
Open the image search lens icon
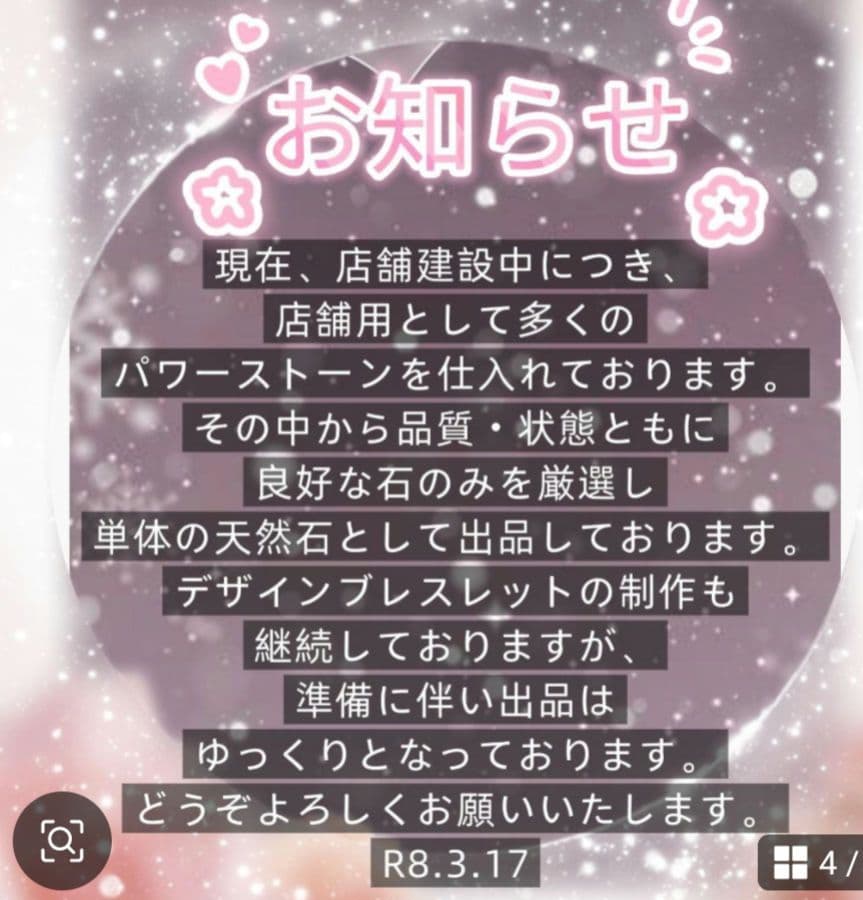tap(62, 841)
